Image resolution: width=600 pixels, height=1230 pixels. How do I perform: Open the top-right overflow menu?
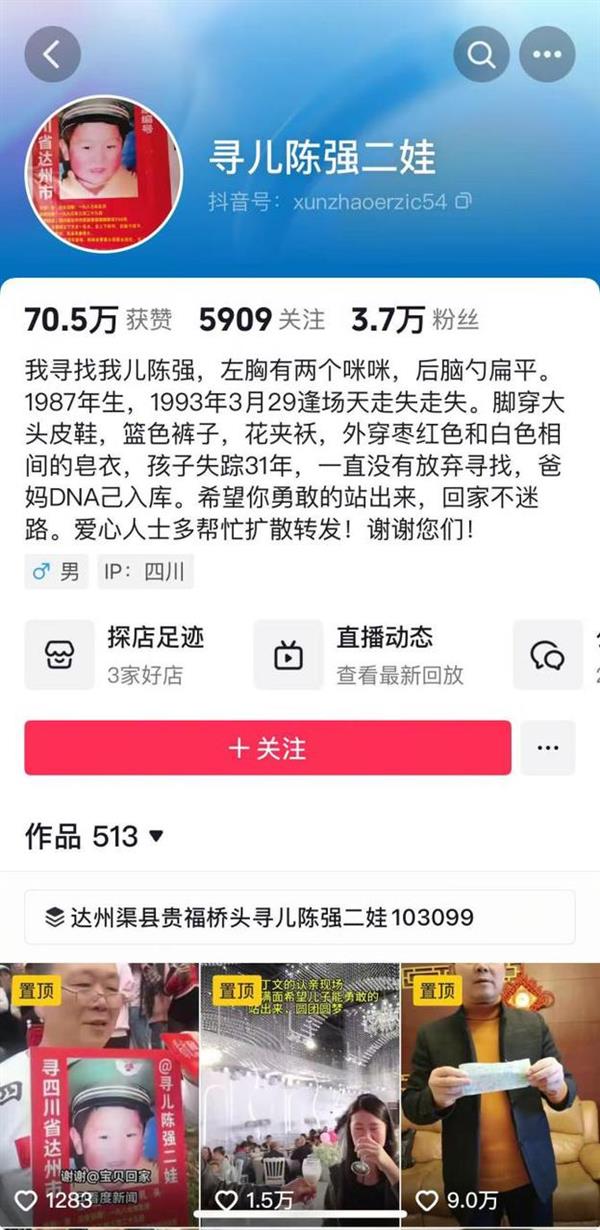(547, 54)
